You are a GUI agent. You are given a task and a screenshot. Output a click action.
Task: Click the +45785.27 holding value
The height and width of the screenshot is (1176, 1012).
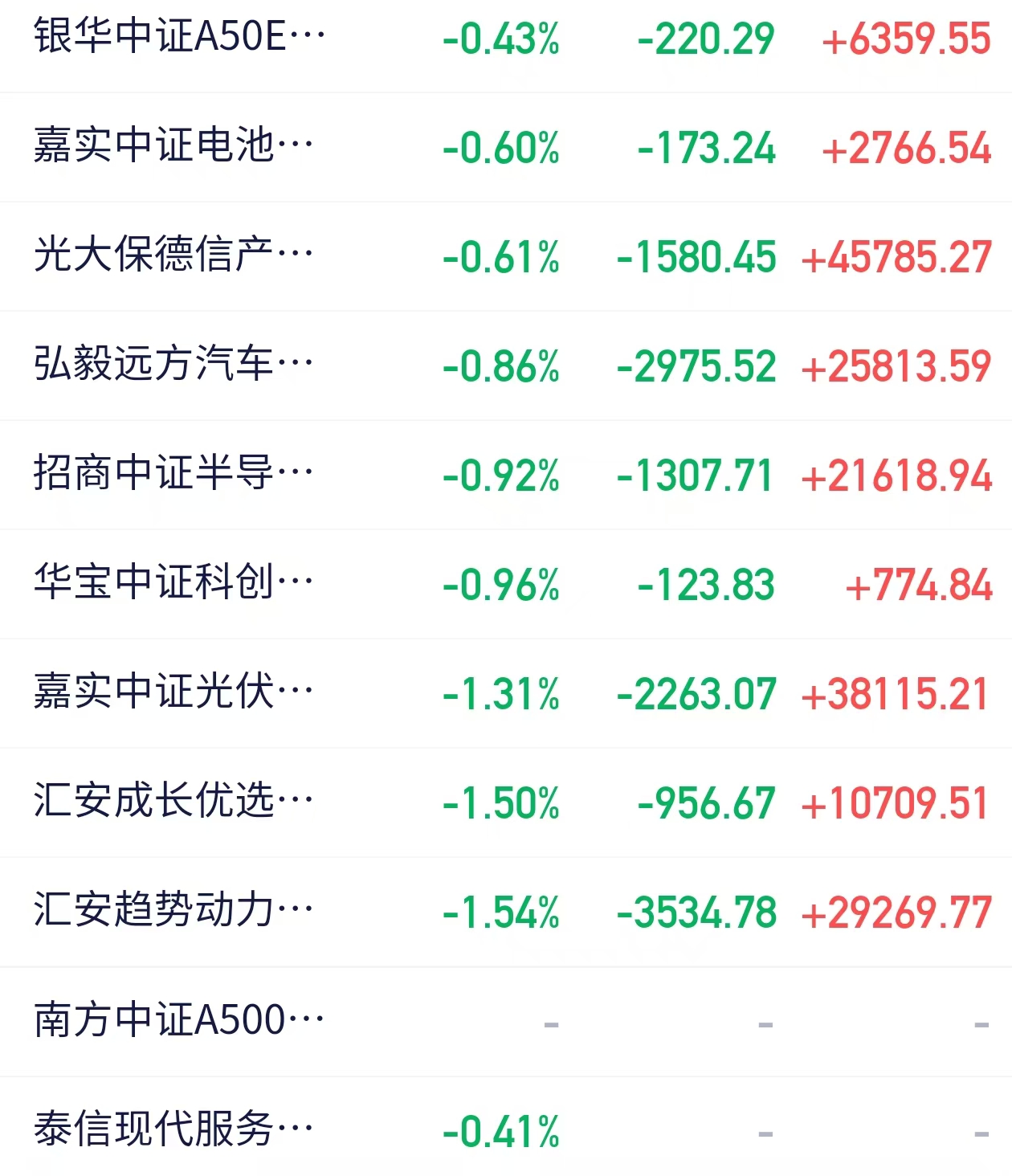(896, 255)
